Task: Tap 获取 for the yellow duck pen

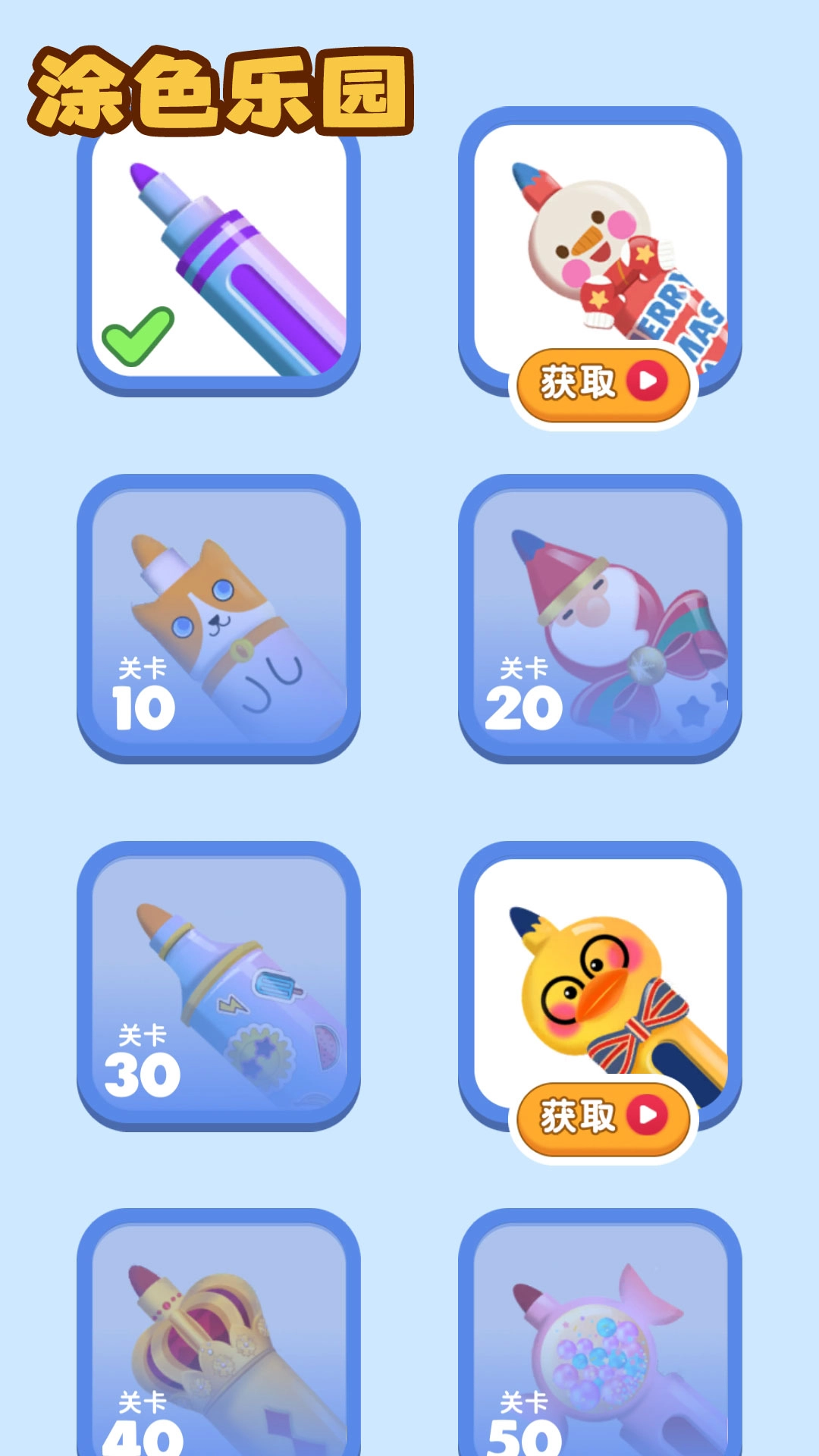Action: click(x=603, y=1118)
